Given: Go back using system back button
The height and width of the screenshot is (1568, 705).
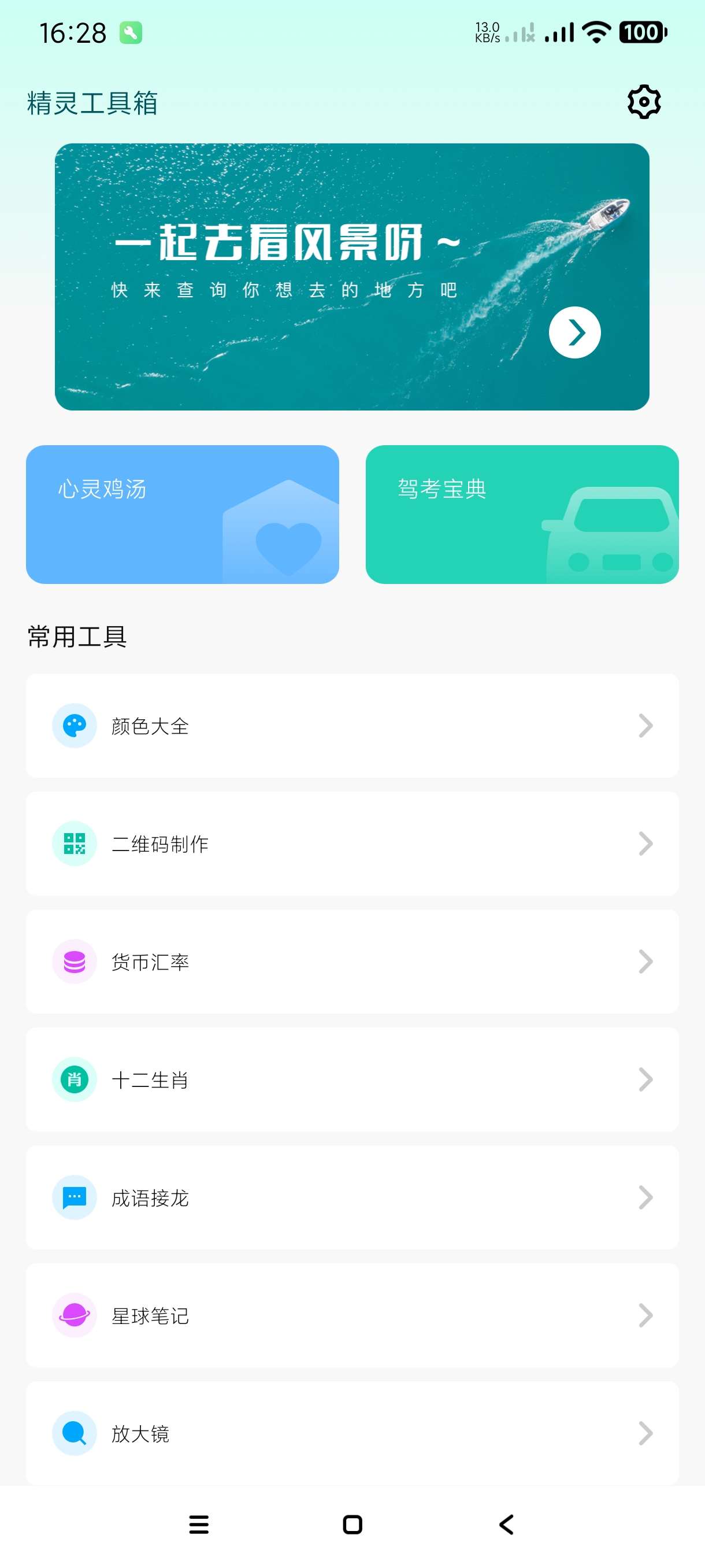Looking at the screenshot, I should [506, 1525].
